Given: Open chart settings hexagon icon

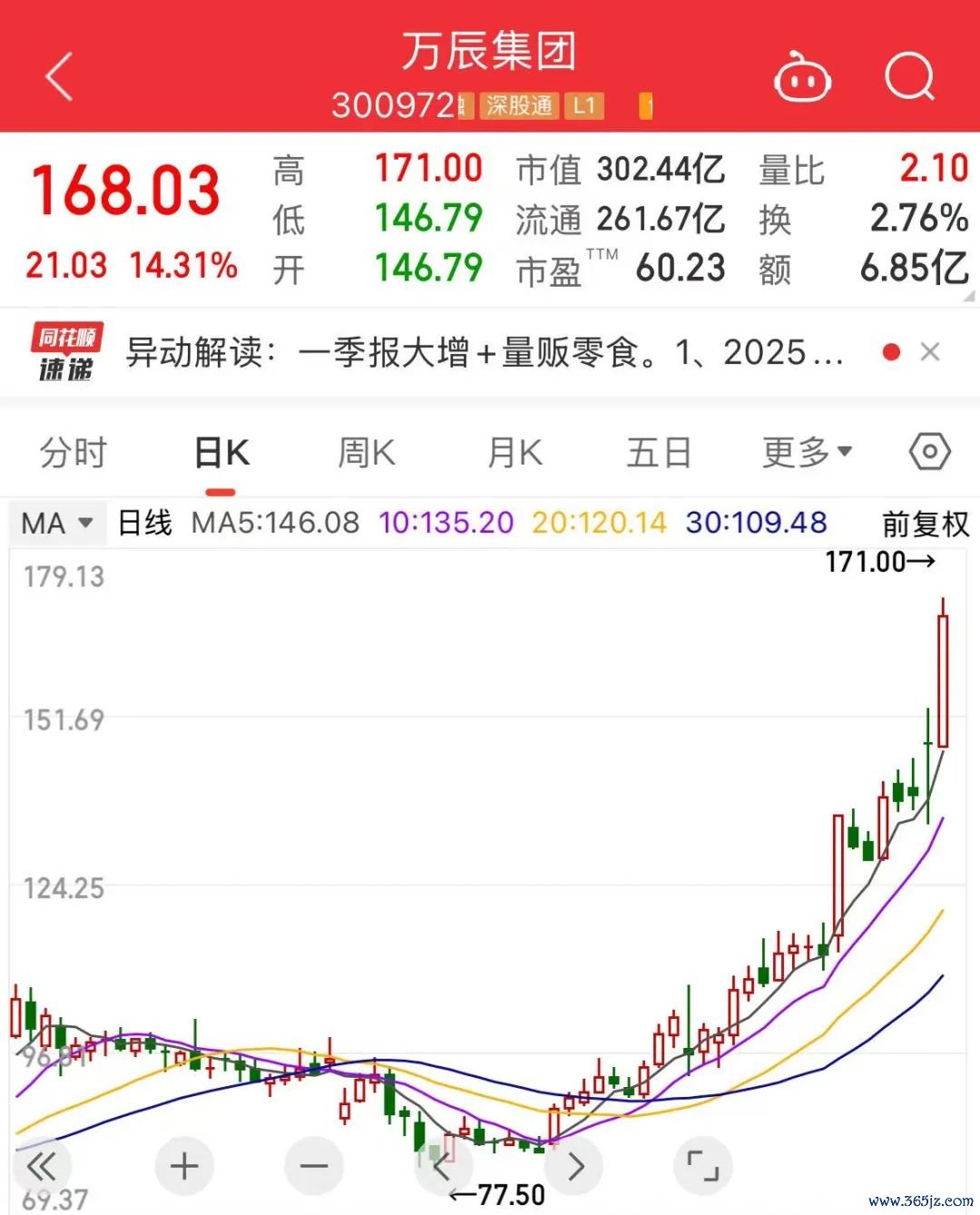Looking at the screenshot, I should tap(929, 452).
